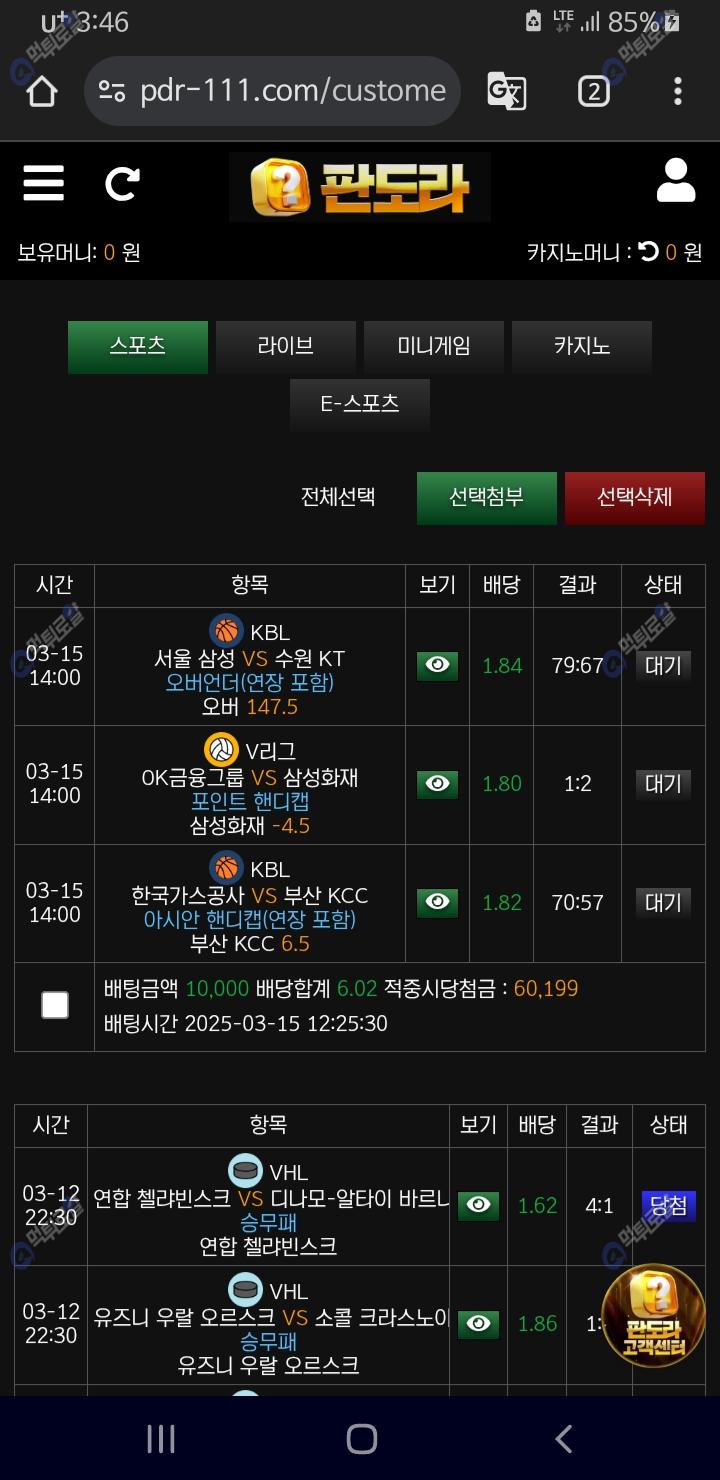Tap 전체선택 to select all
720x1480 pixels.
(x=338, y=497)
